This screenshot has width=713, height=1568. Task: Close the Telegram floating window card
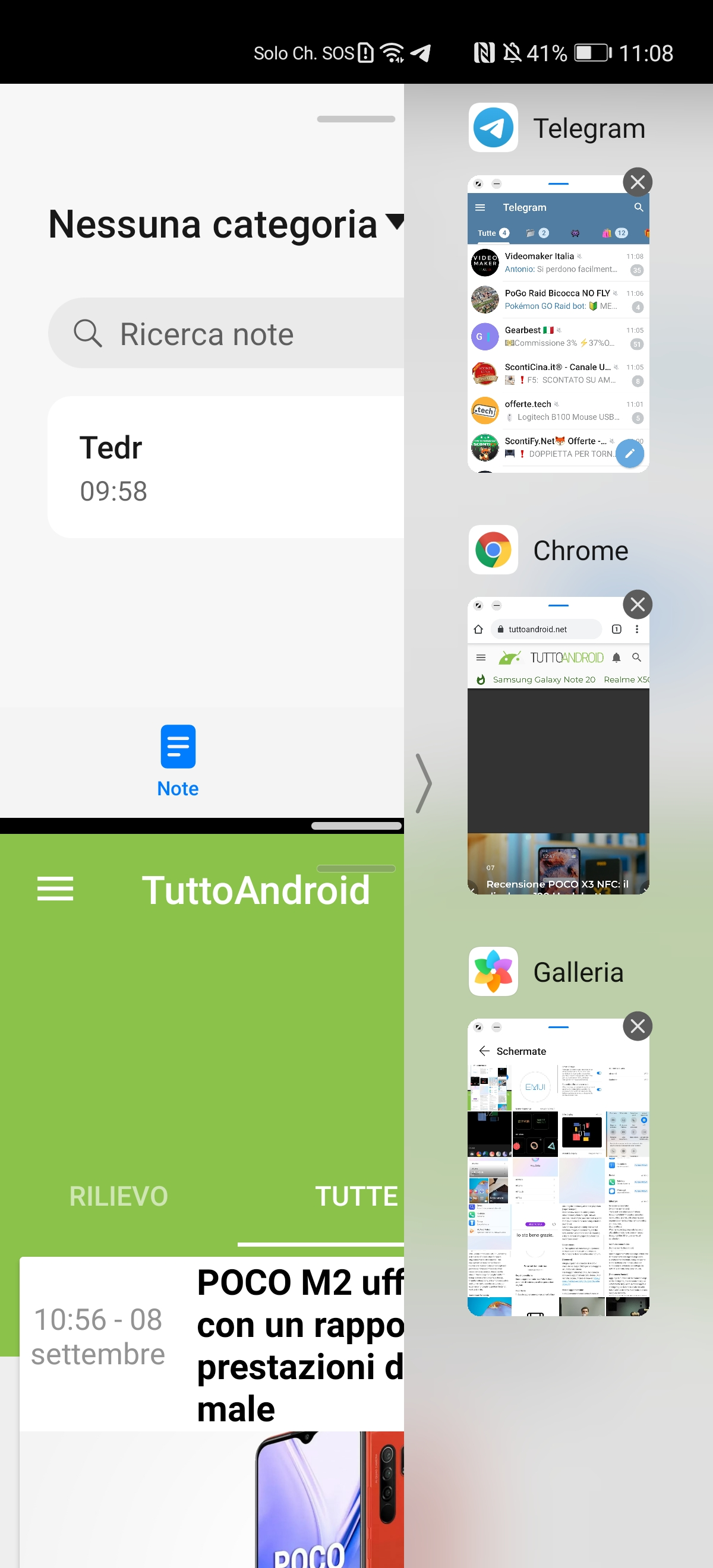pos(637,182)
